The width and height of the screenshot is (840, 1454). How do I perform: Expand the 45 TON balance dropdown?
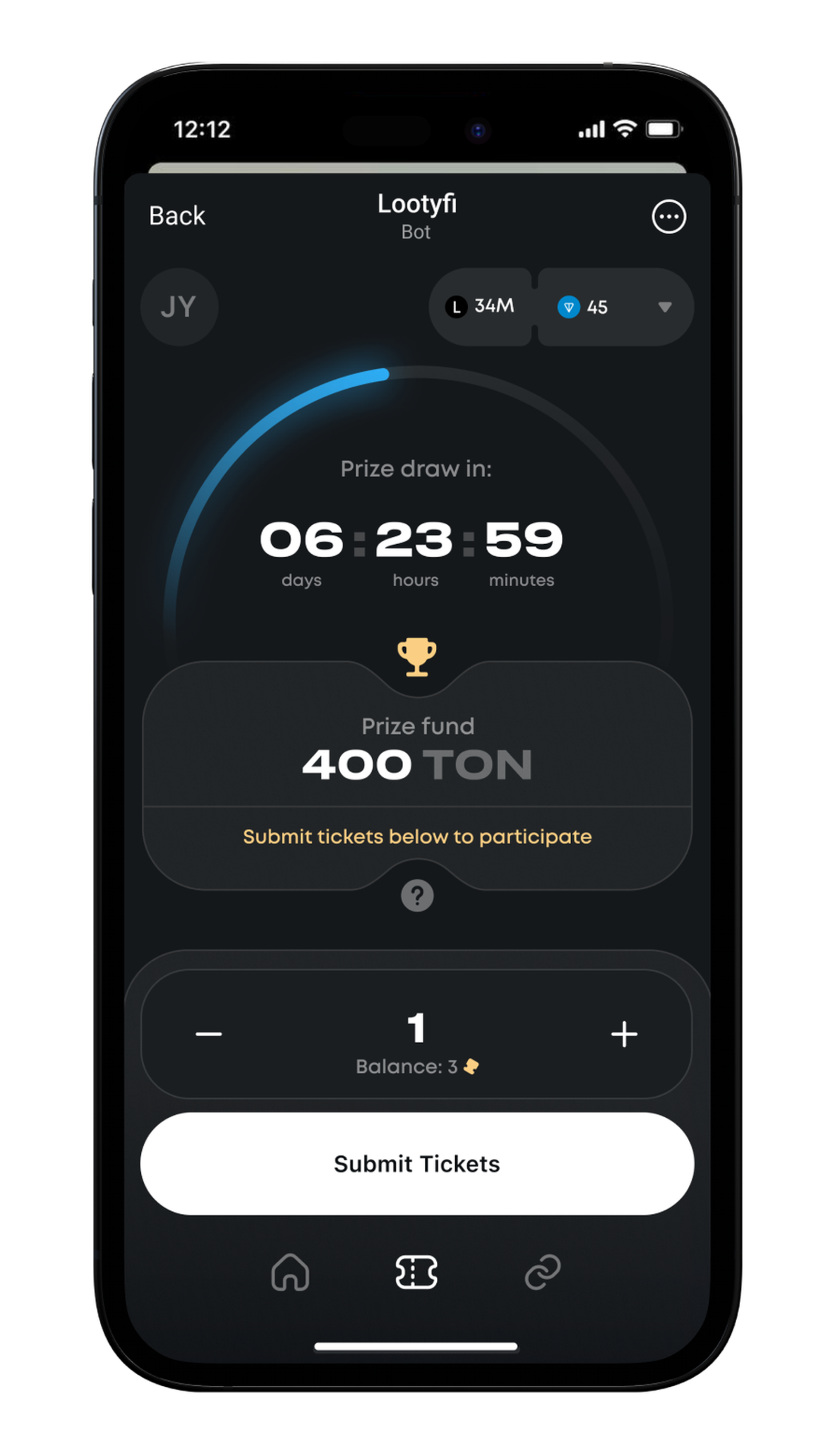[x=664, y=307]
